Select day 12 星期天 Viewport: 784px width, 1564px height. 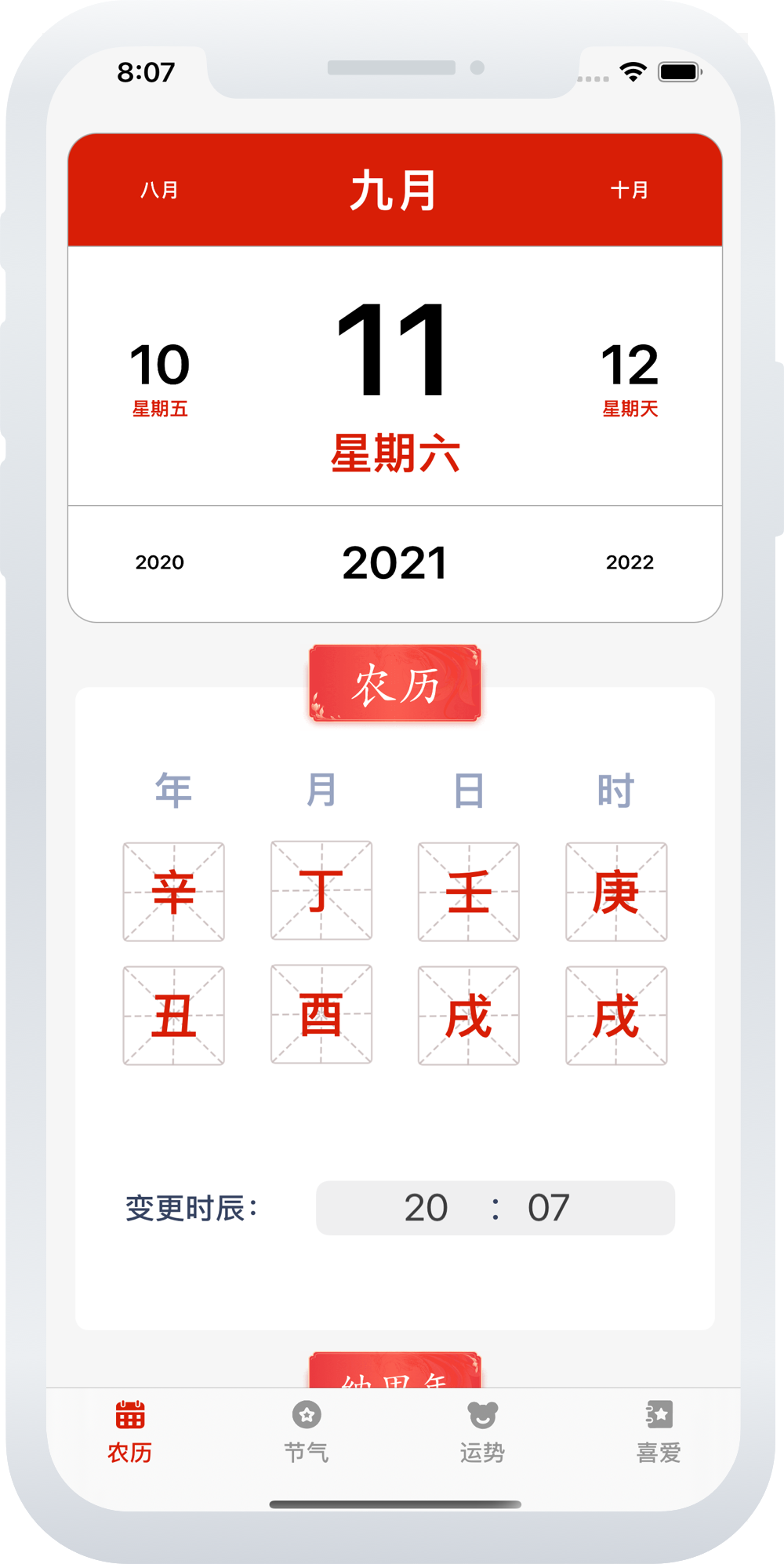pos(630,378)
